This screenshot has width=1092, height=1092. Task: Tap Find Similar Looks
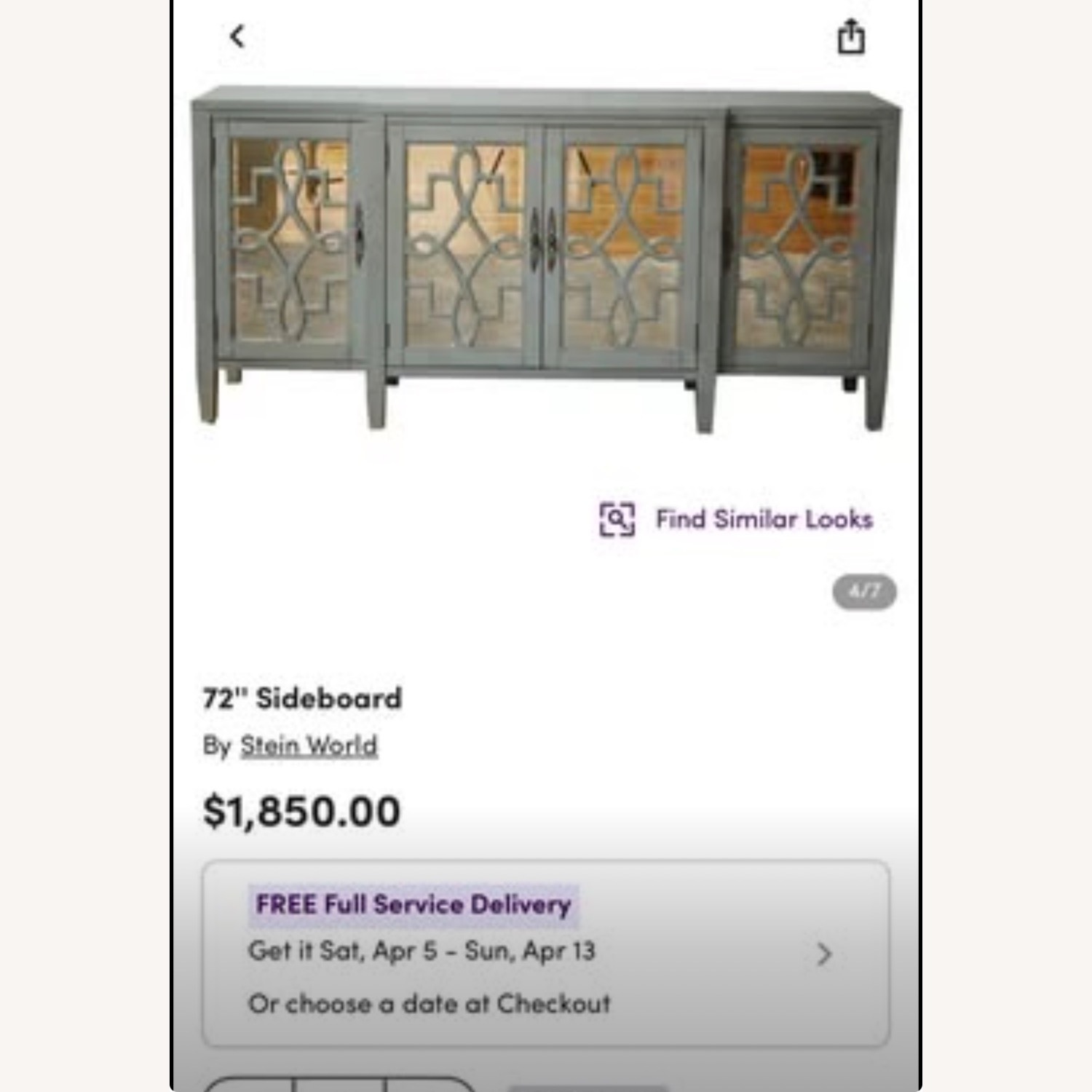click(737, 519)
